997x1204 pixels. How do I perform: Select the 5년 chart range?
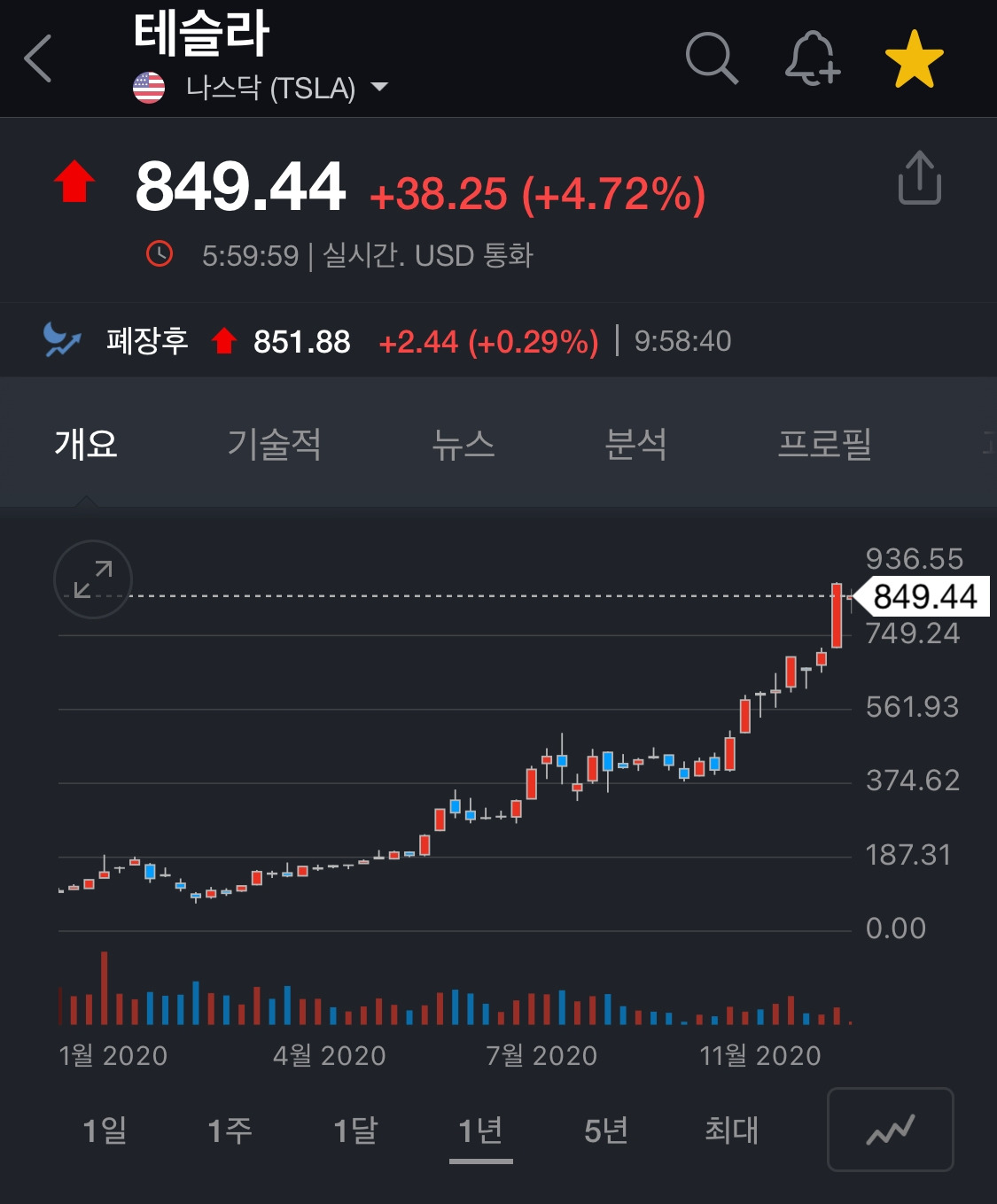(x=606, y=1130)
